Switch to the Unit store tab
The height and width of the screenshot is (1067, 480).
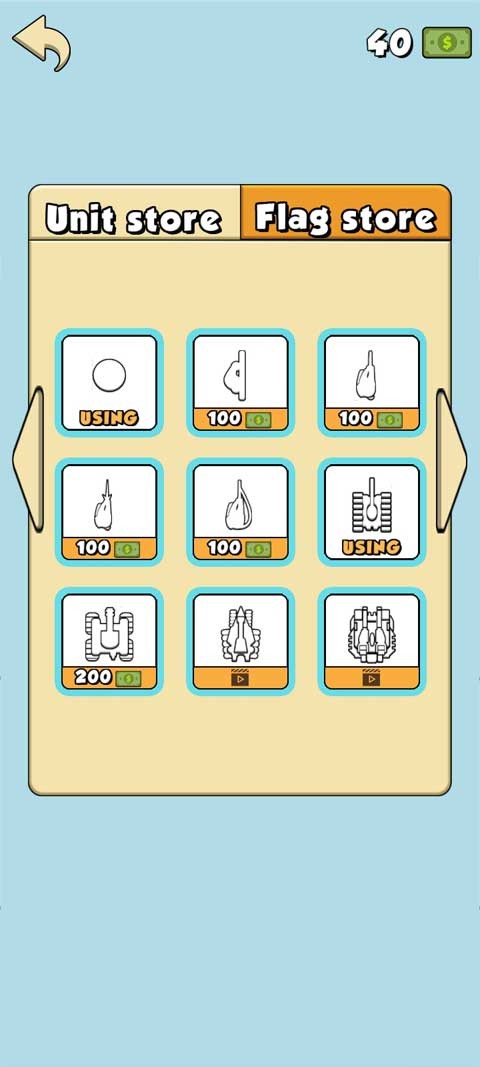[x=135, y=213]
